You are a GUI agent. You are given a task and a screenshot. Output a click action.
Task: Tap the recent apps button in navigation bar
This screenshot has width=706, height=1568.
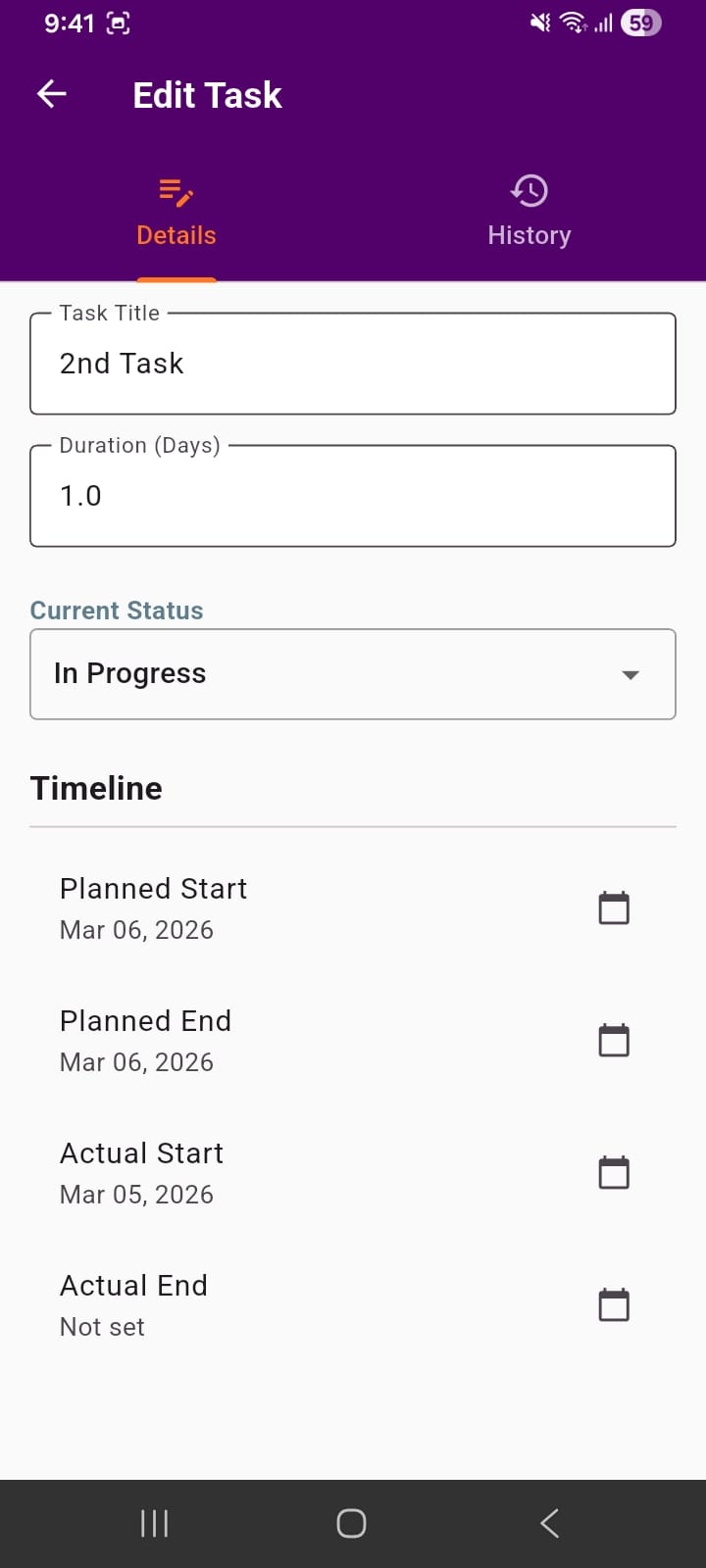coord(154,1523)
